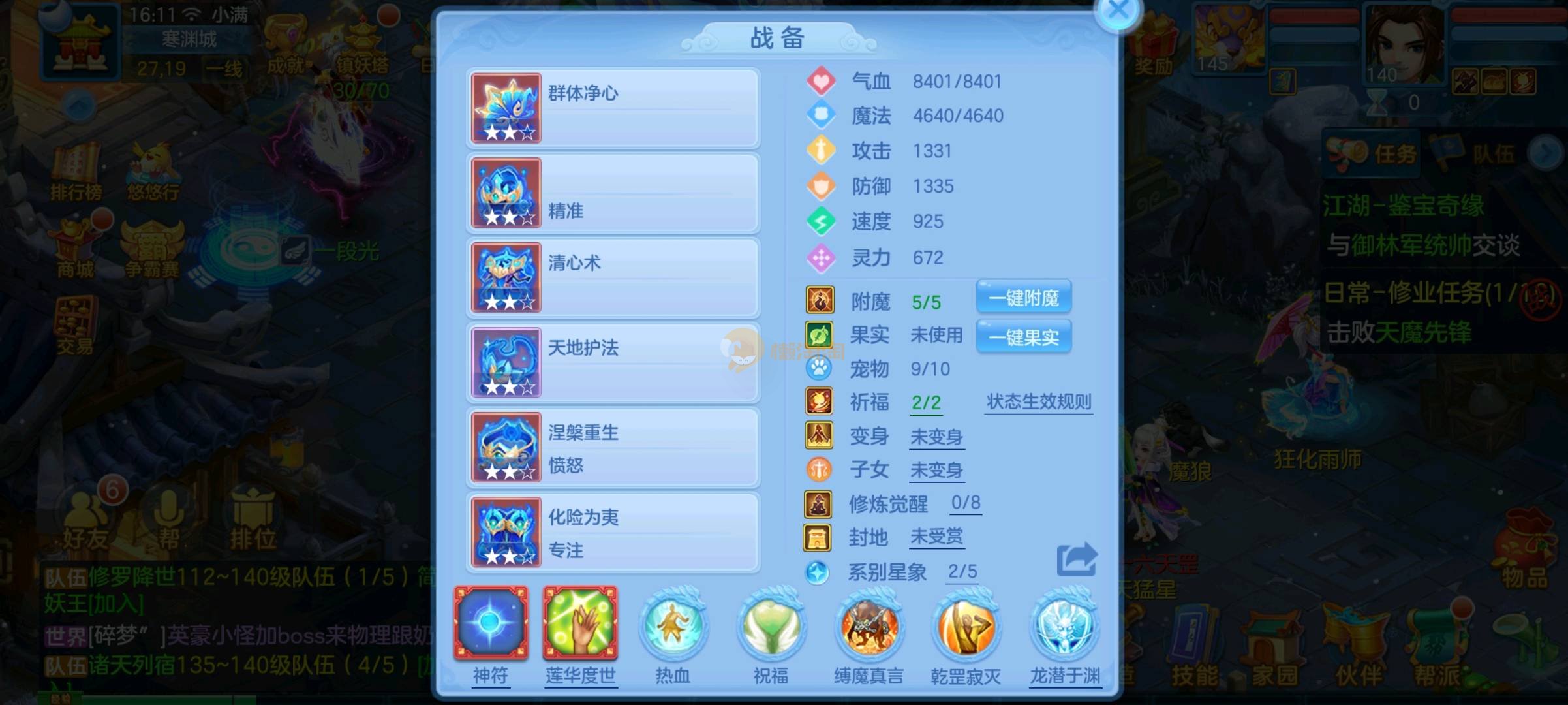1568x705 pixels.
Task: Share the battle prep panel
Action: coord(1076,559)
